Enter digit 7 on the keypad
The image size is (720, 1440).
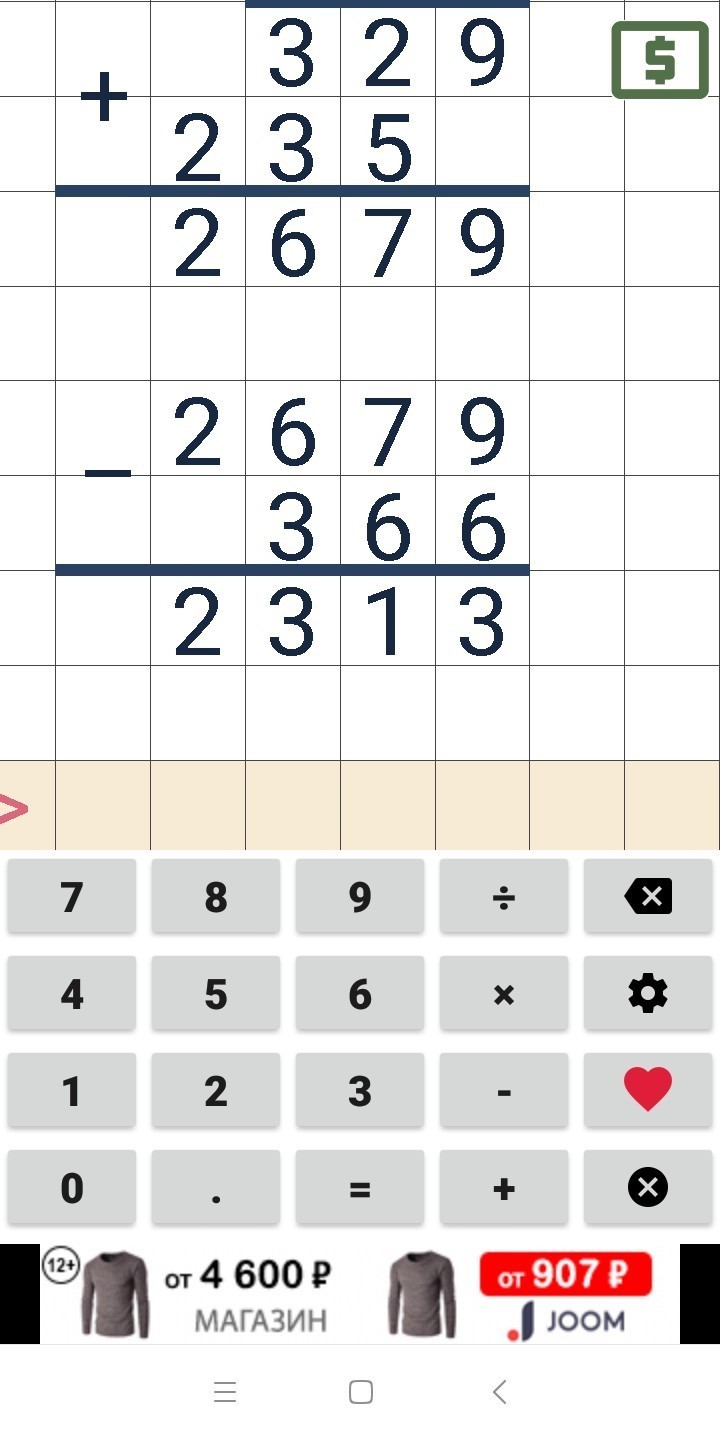(72, 896)
